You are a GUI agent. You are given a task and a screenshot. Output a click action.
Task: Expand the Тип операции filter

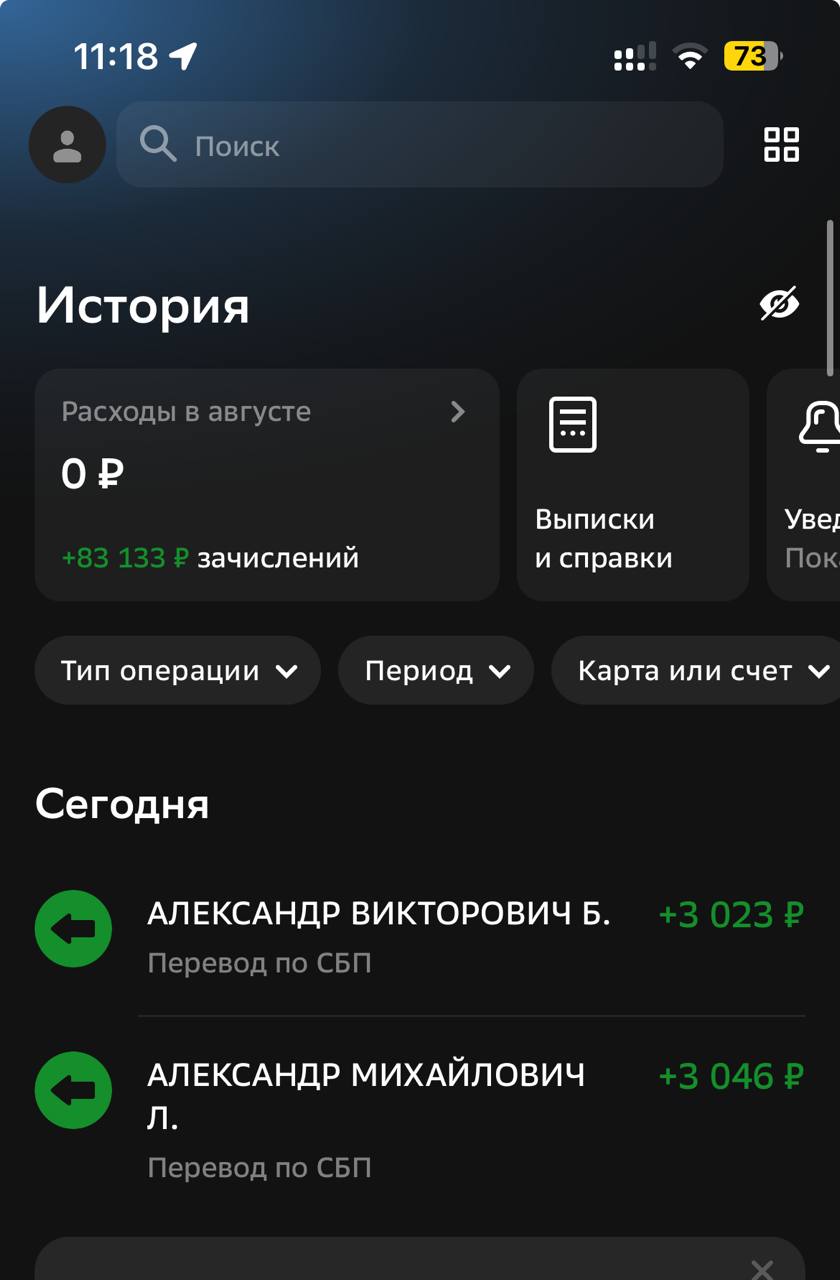click(x=178, y=671)
